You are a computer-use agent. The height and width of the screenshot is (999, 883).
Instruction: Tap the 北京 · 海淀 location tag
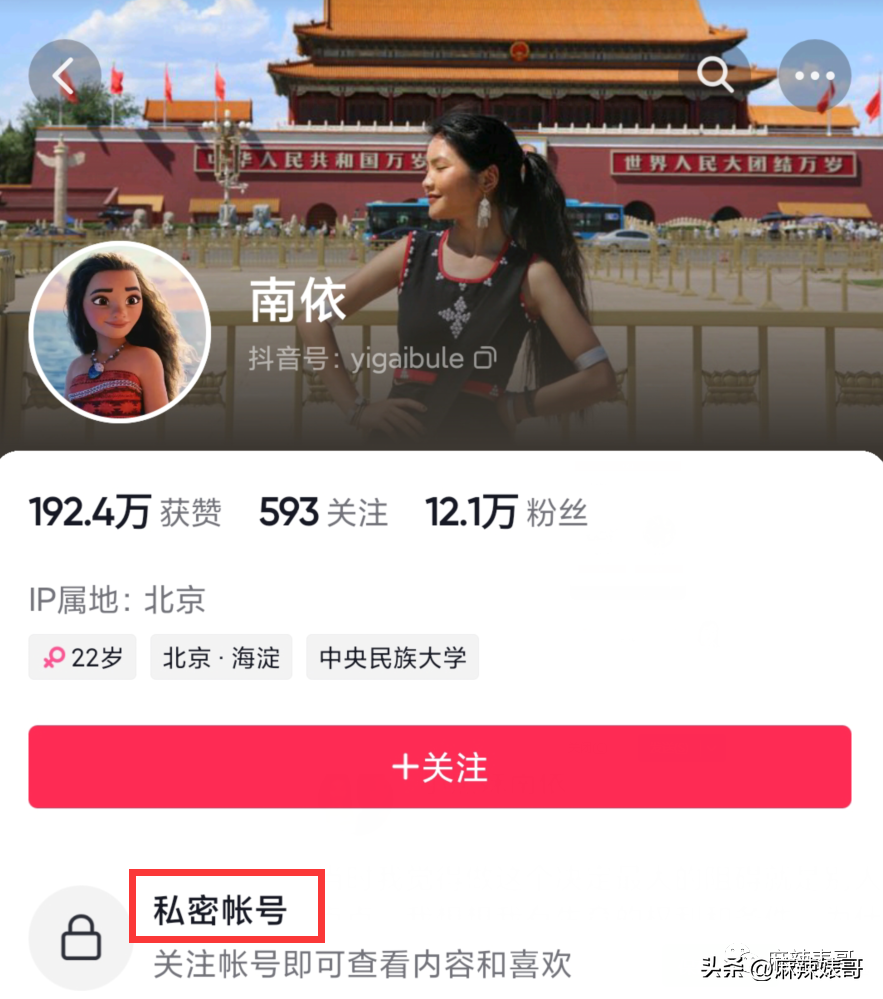221,657
